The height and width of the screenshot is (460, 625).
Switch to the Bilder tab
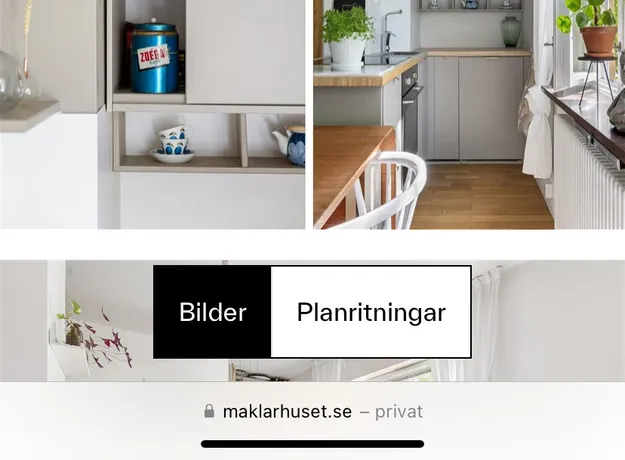[212, 312]
